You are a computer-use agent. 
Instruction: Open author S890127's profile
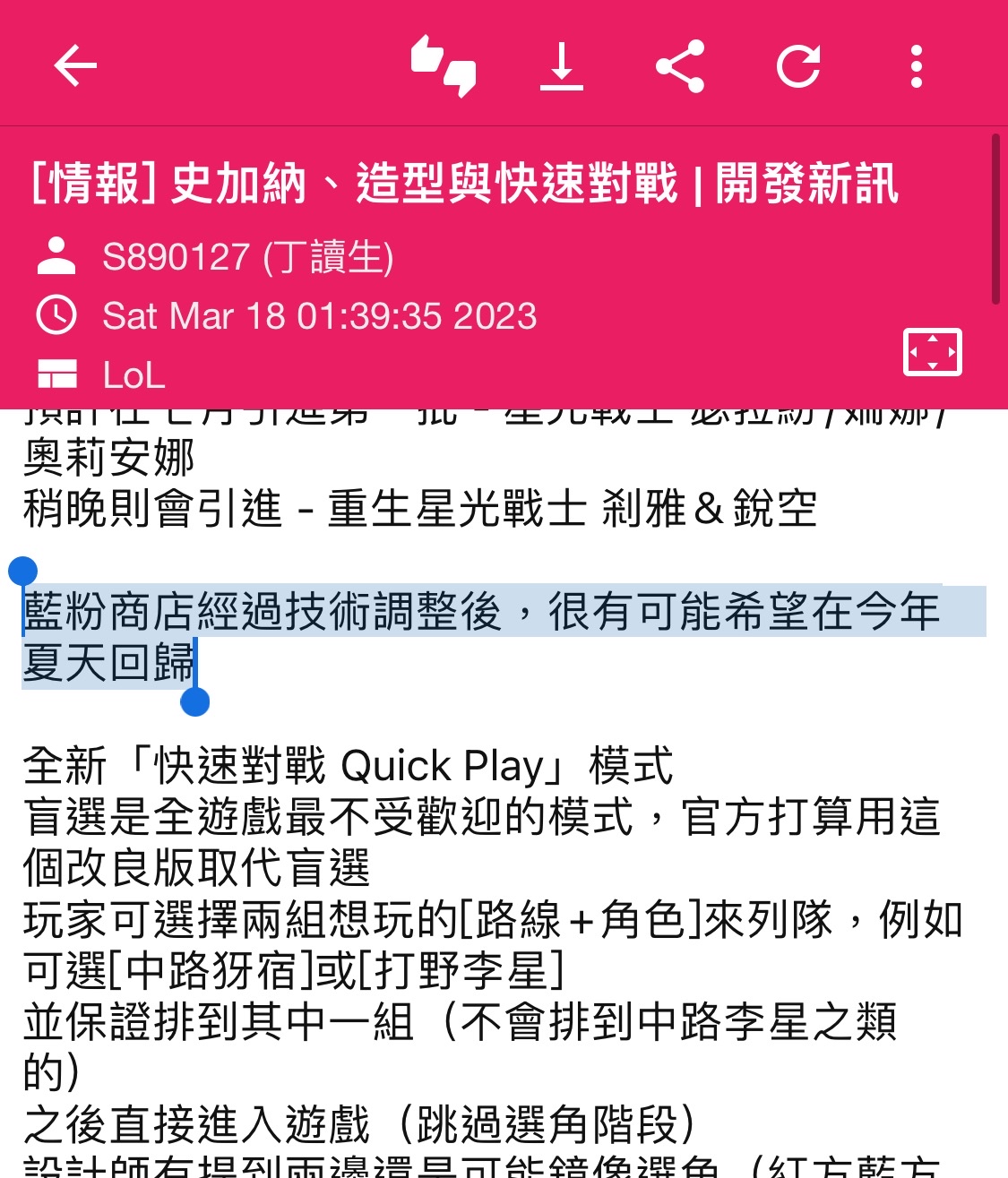click(x=247, y=257)
